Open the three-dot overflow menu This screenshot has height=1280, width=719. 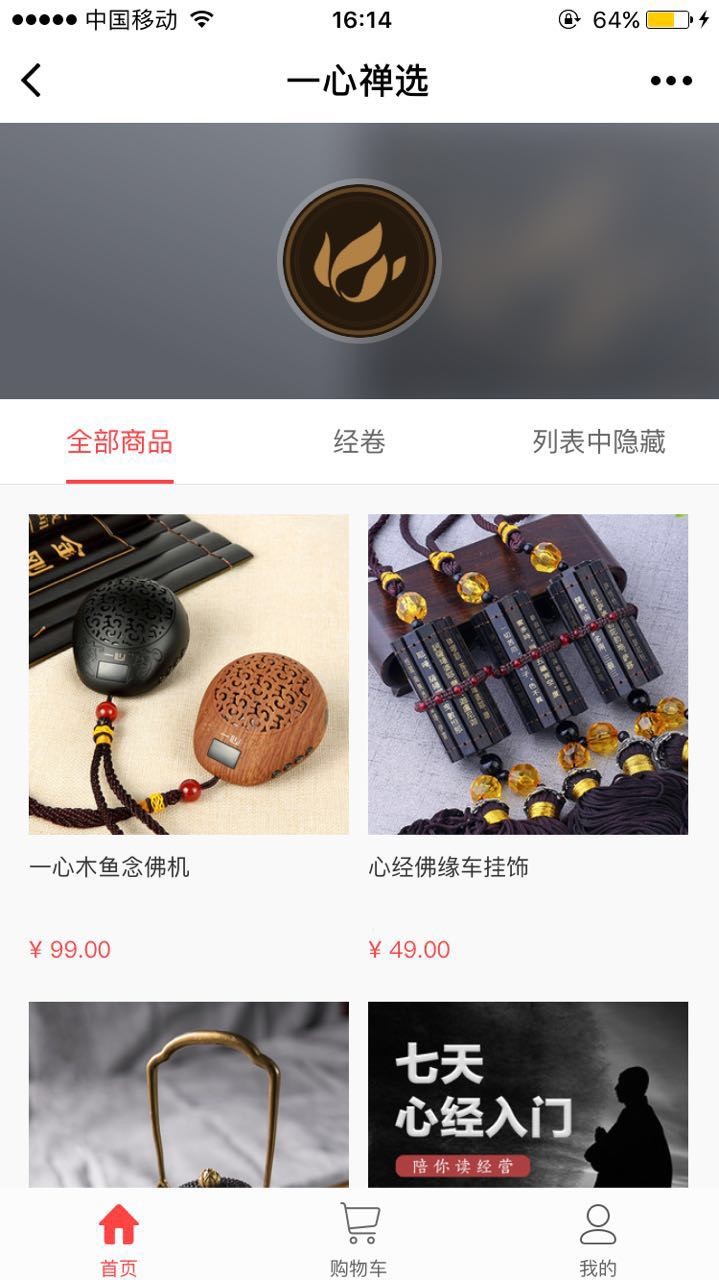671,81
